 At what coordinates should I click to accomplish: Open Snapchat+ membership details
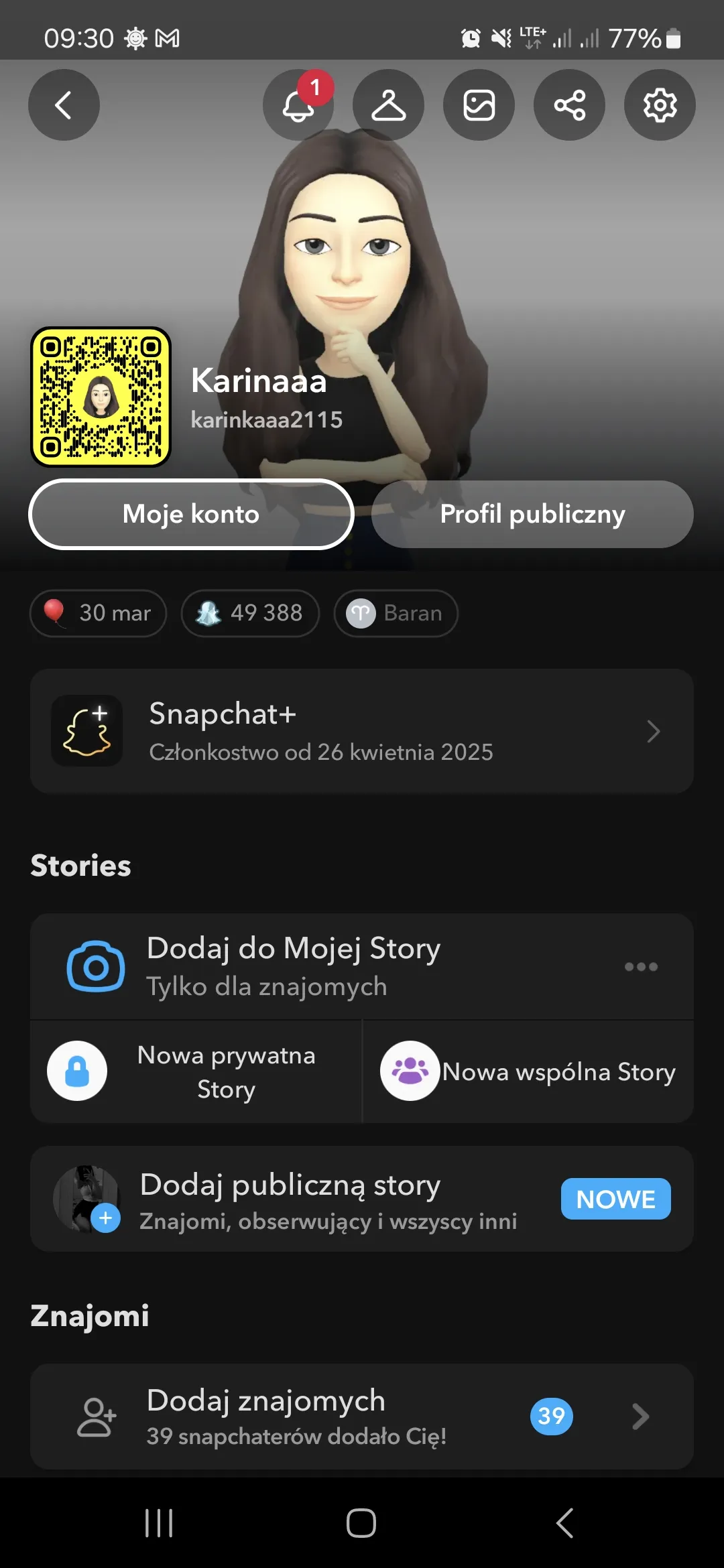(x=362, y=731)
